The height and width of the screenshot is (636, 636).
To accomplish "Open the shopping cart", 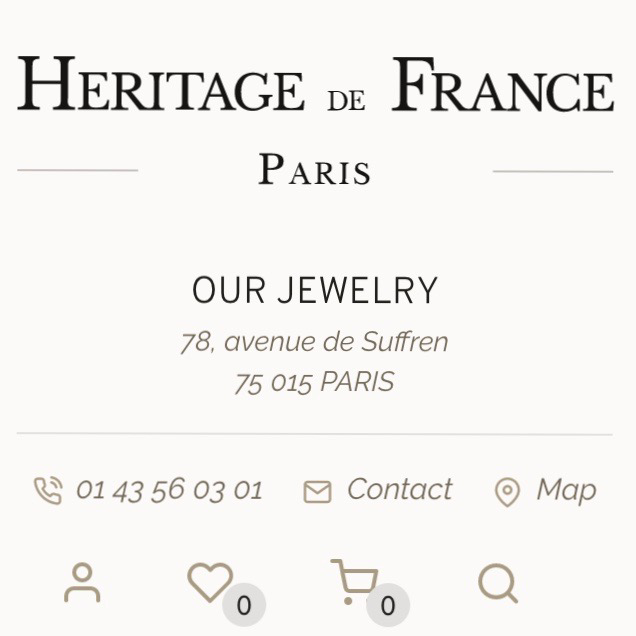I will click(x=354, y=582).
